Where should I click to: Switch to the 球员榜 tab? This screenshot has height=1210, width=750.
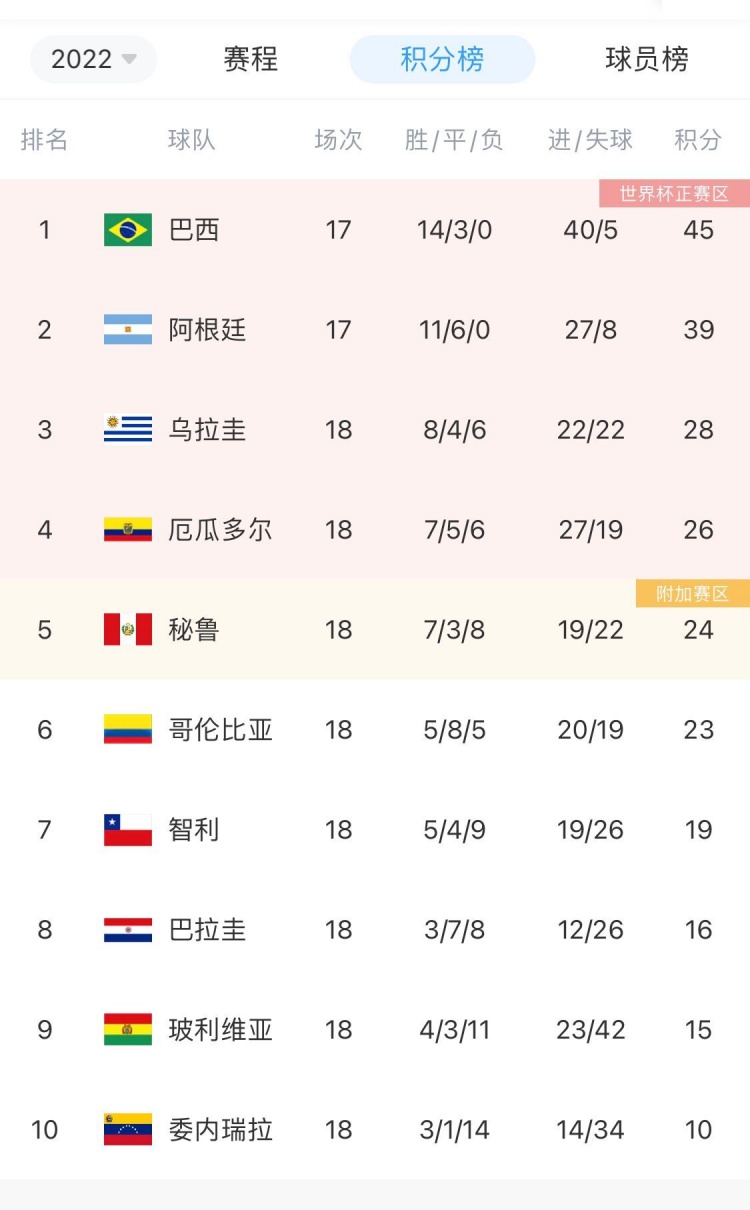647,59
